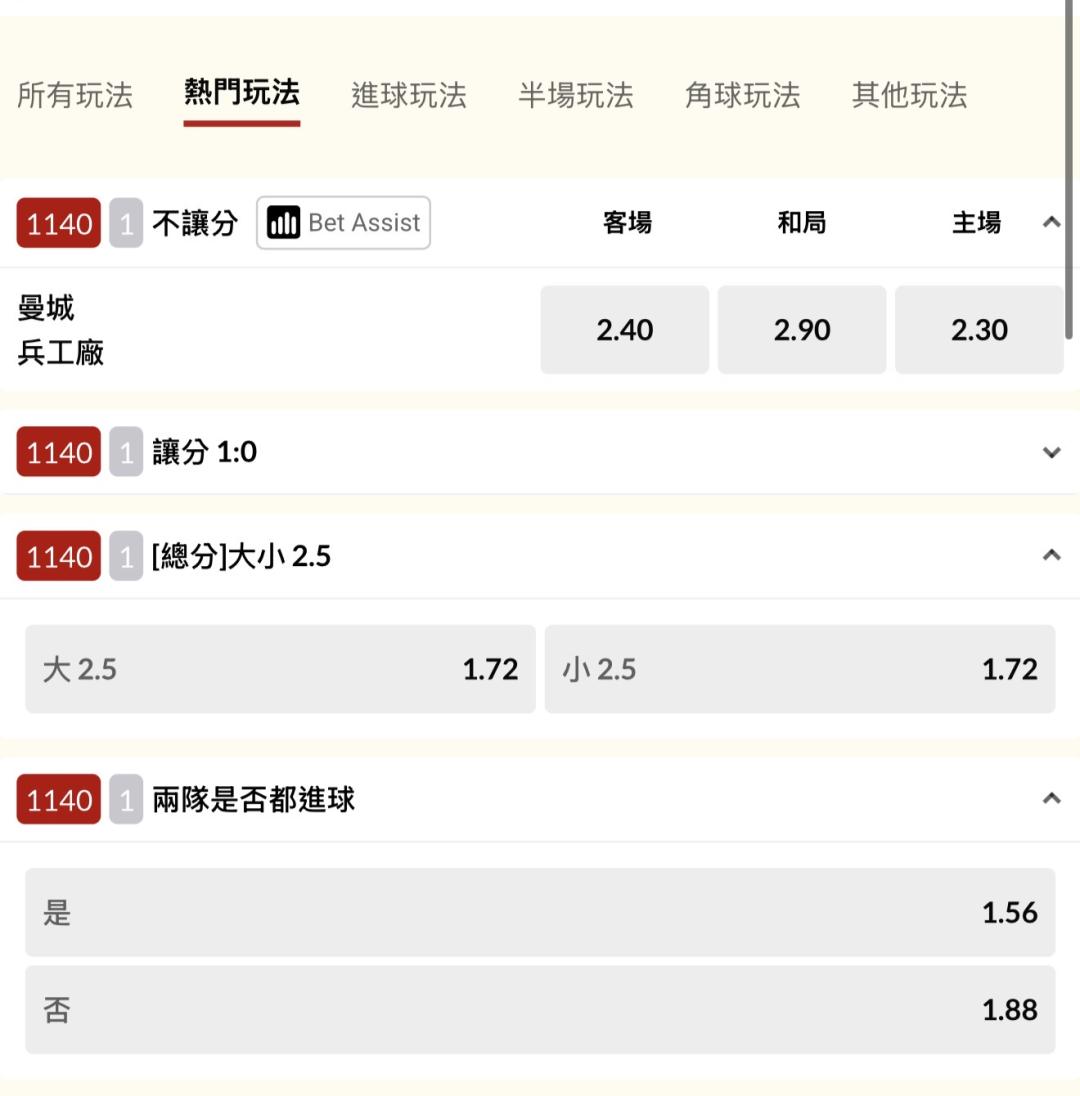Bet on 大 2.5 at 1.72
Screen dimensions: 1080x1096
(x=280, y=669)
